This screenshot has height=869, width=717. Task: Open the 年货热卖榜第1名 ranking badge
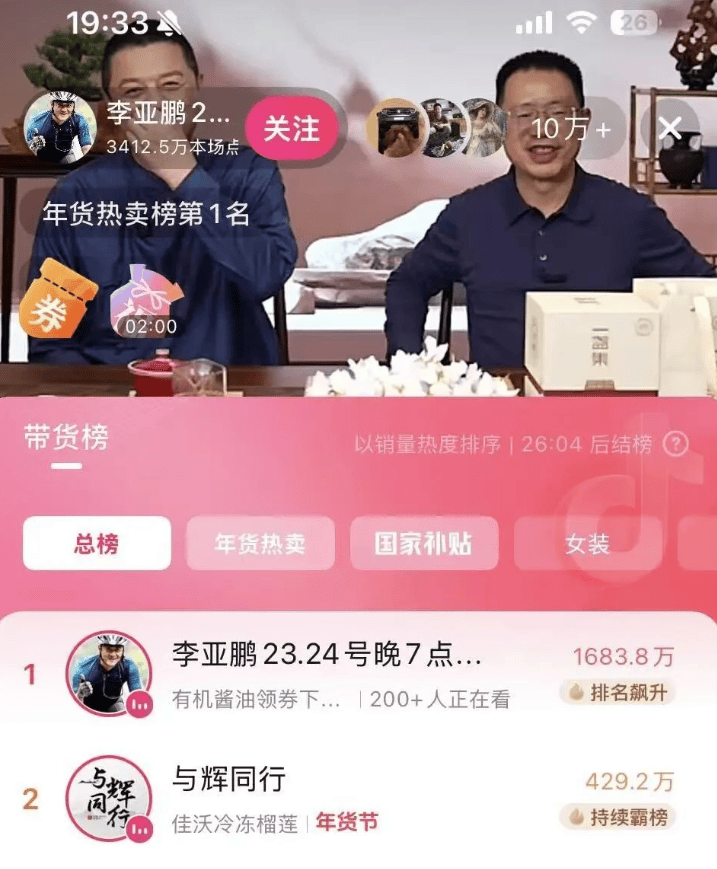(x=146, y=213)
